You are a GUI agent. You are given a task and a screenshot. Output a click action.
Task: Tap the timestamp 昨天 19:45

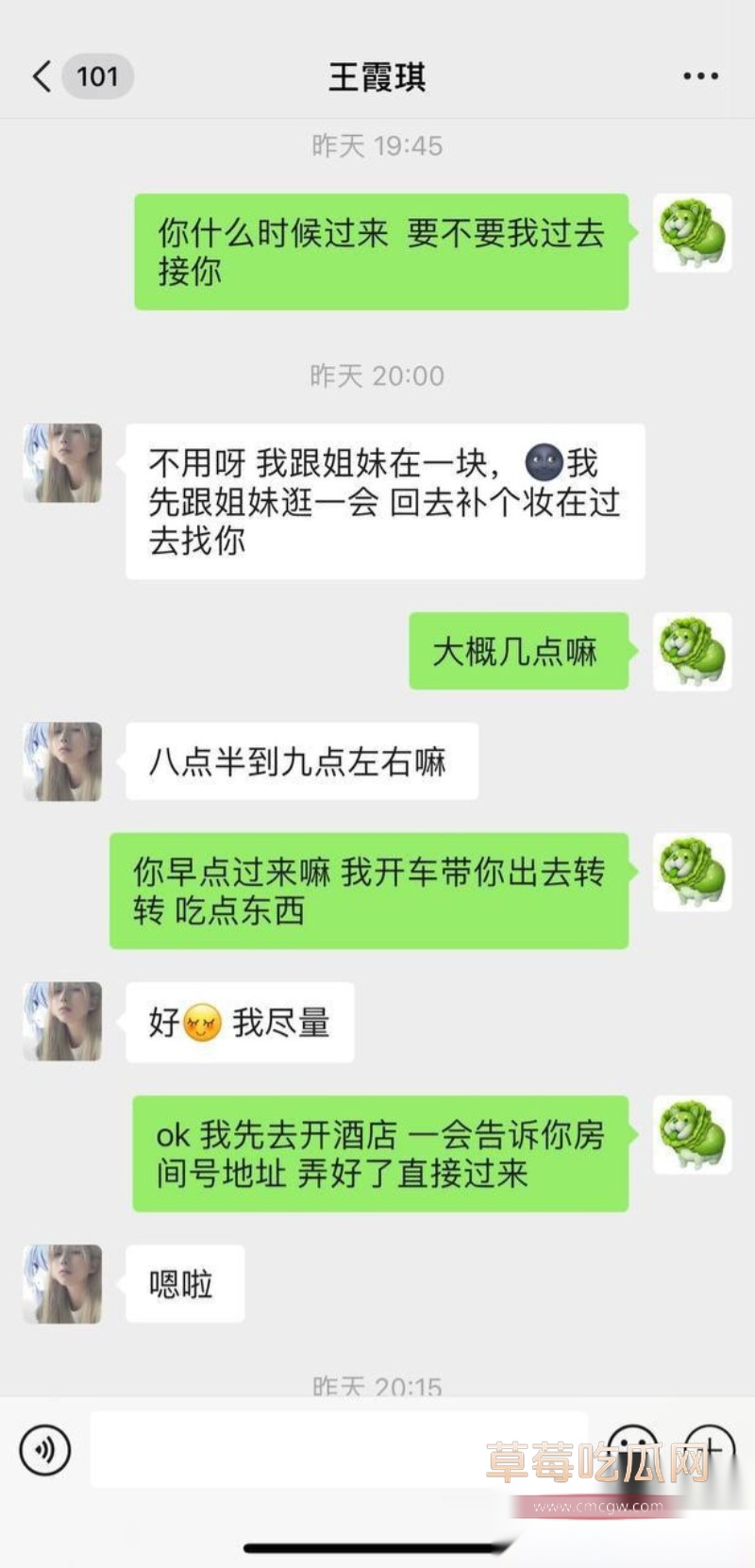point(377,146)
